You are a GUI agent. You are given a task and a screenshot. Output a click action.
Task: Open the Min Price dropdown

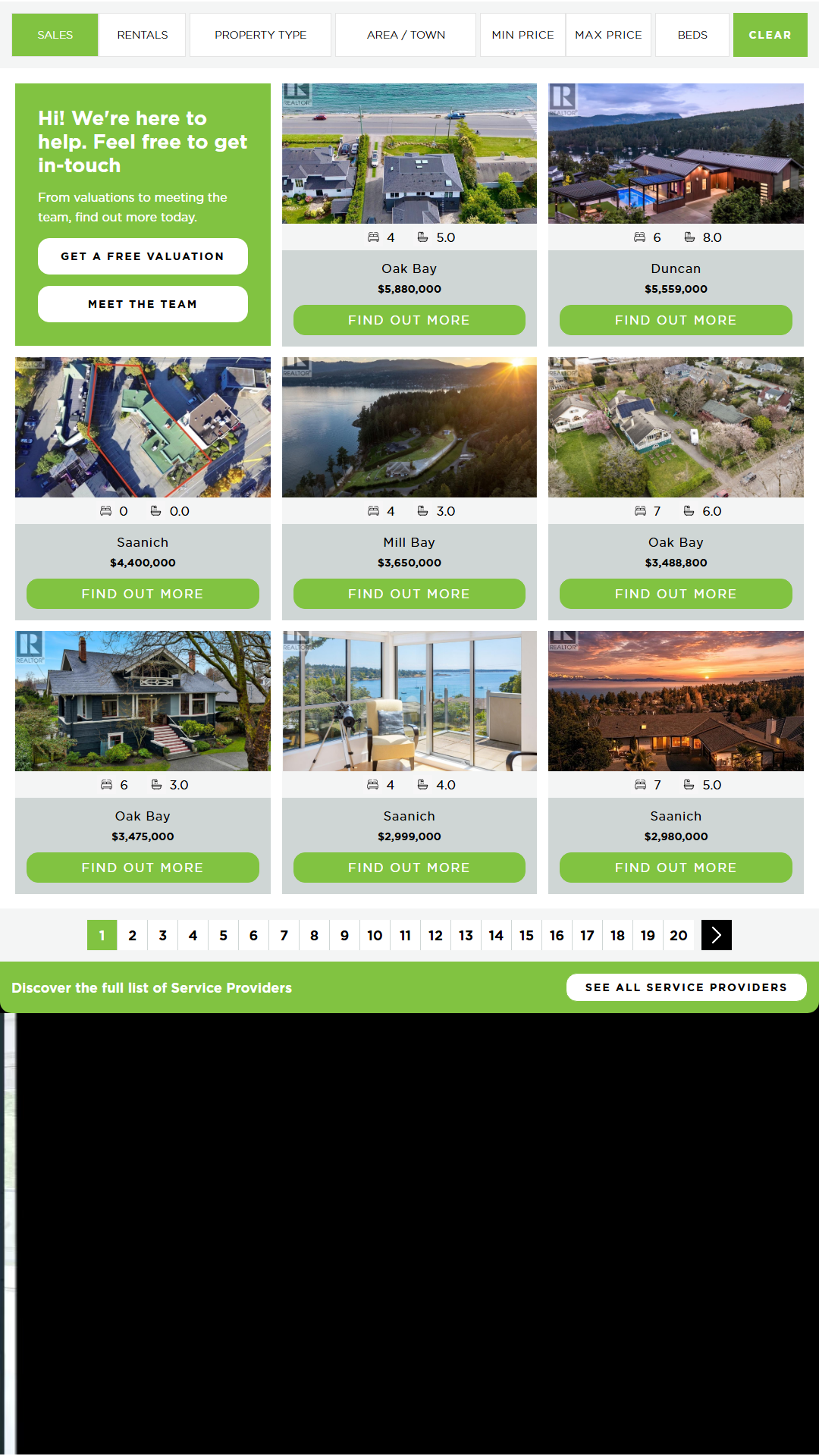coord(522,35)
